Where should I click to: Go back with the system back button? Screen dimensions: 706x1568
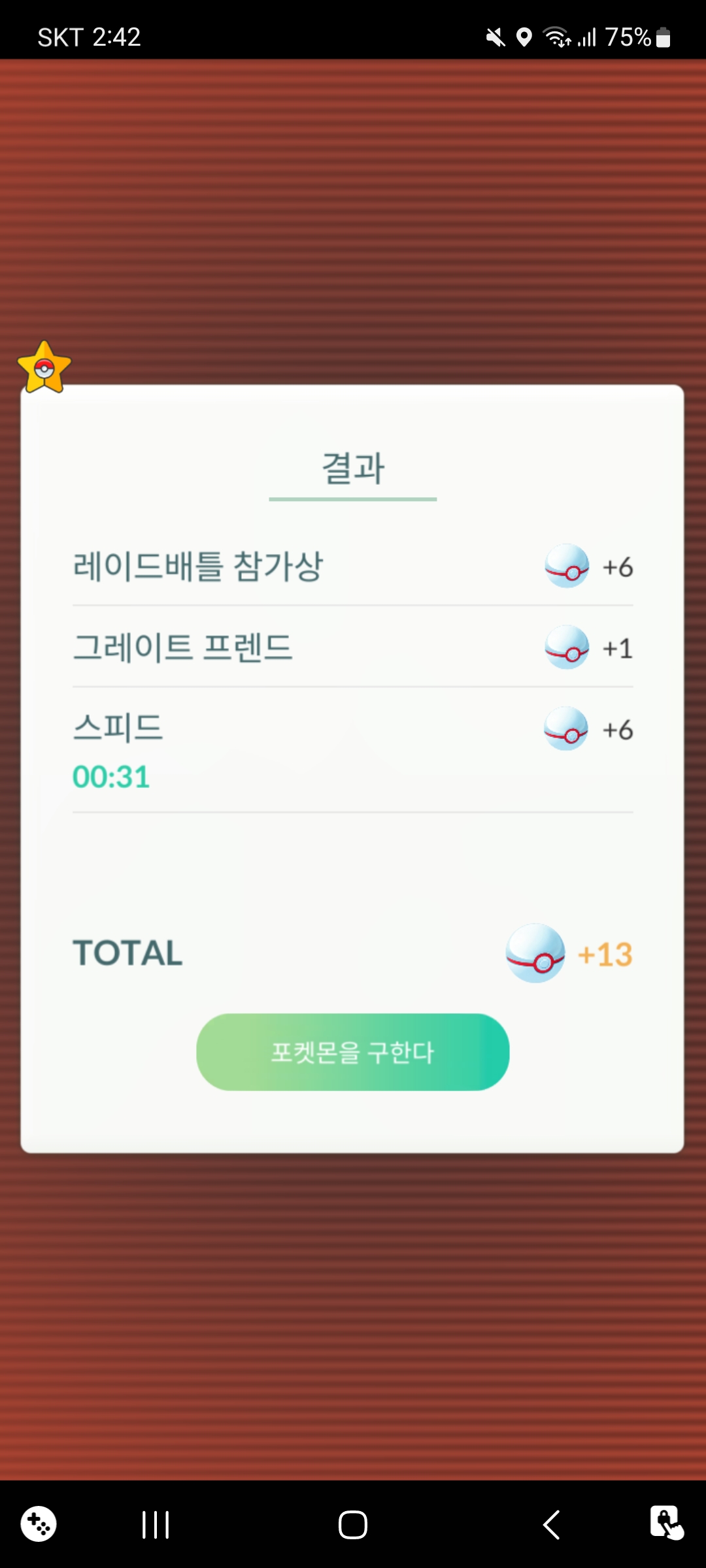coord(552,1525)
